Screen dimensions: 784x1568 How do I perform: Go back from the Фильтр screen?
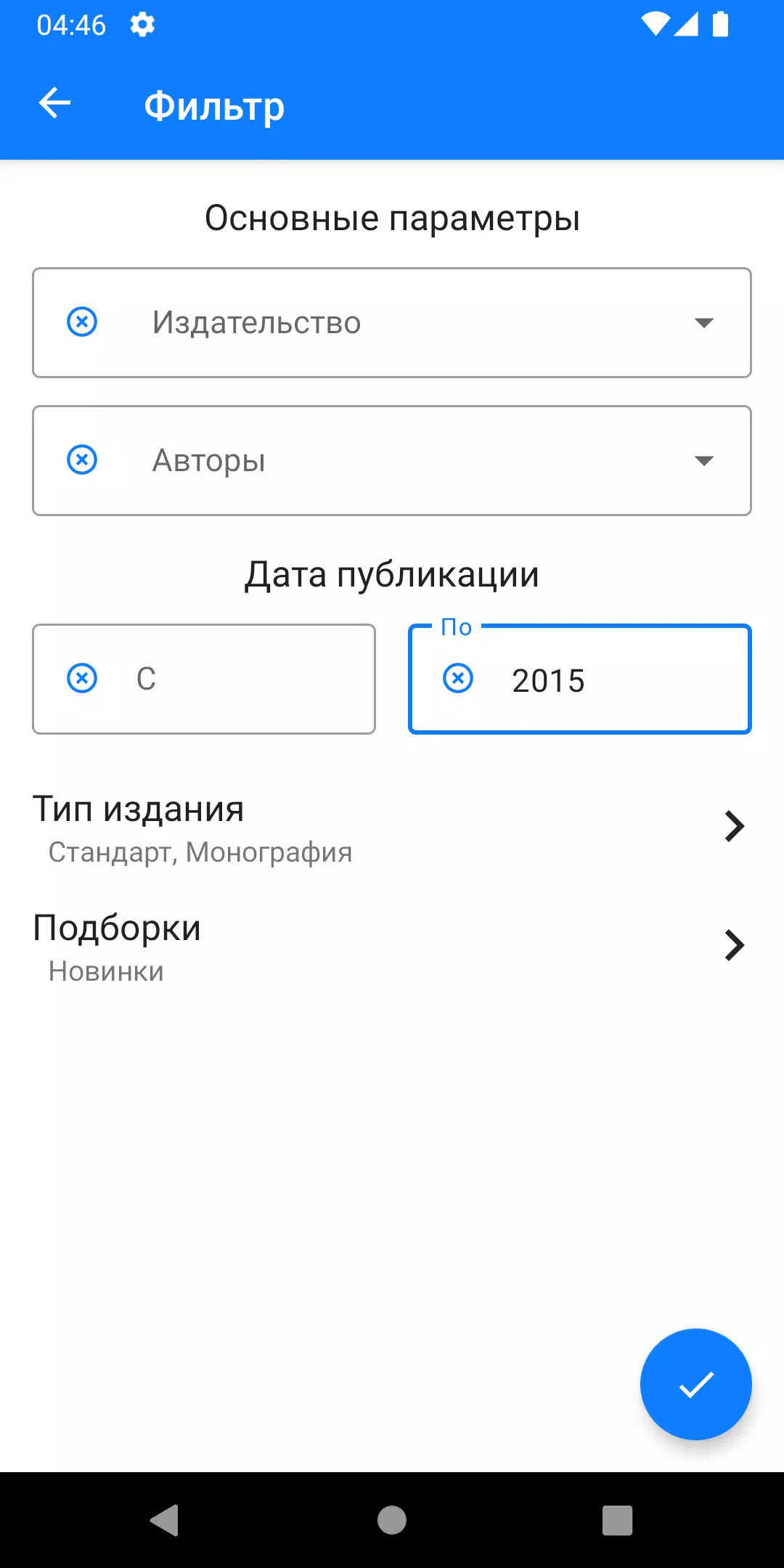coord(55,103)
